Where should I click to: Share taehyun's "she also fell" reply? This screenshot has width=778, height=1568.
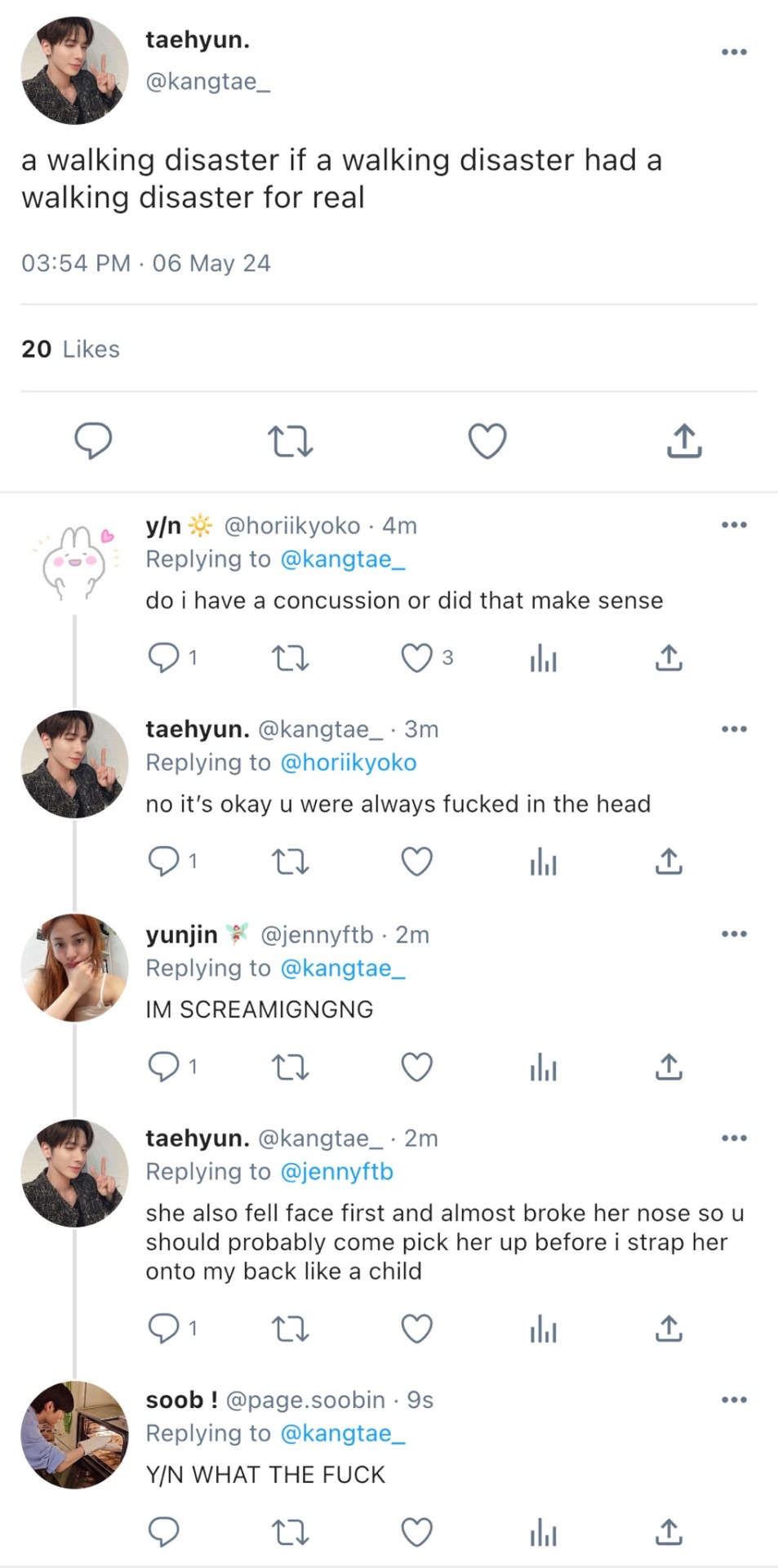669,1329
